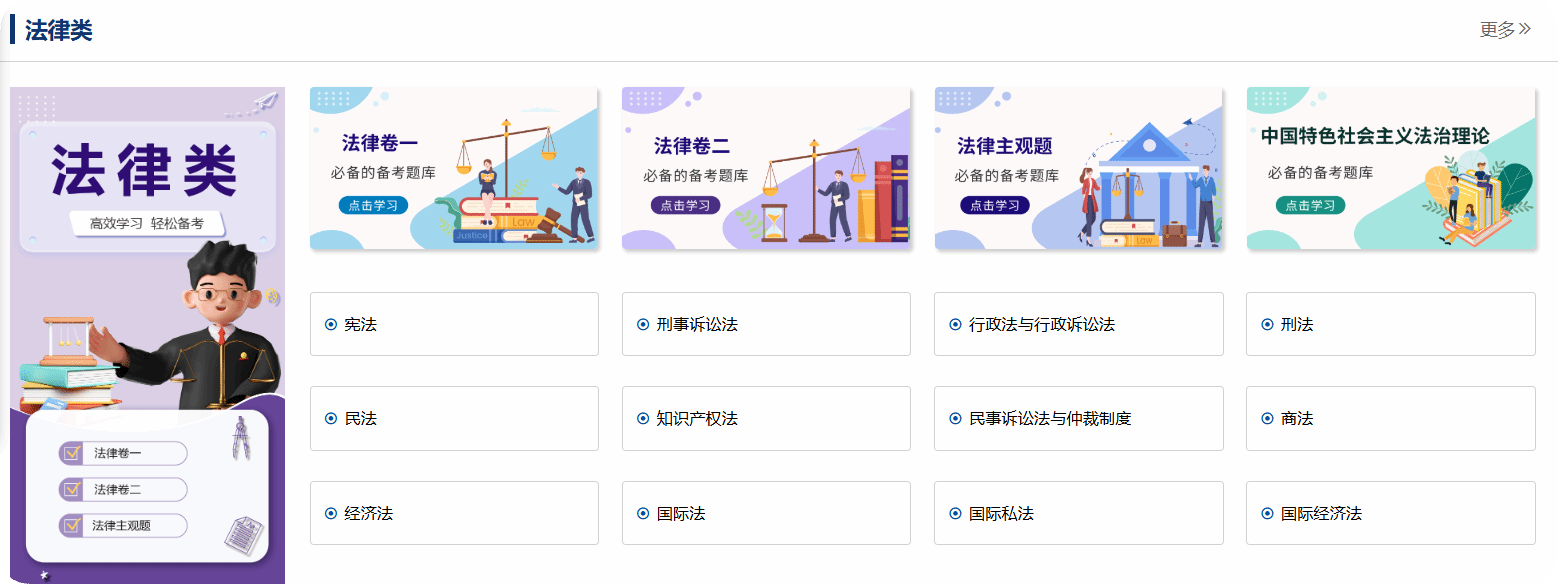The image size is (1558, 584).
Task: Open 行政法与行政诉讼法 subject
Action: [x=1078, y=324]
